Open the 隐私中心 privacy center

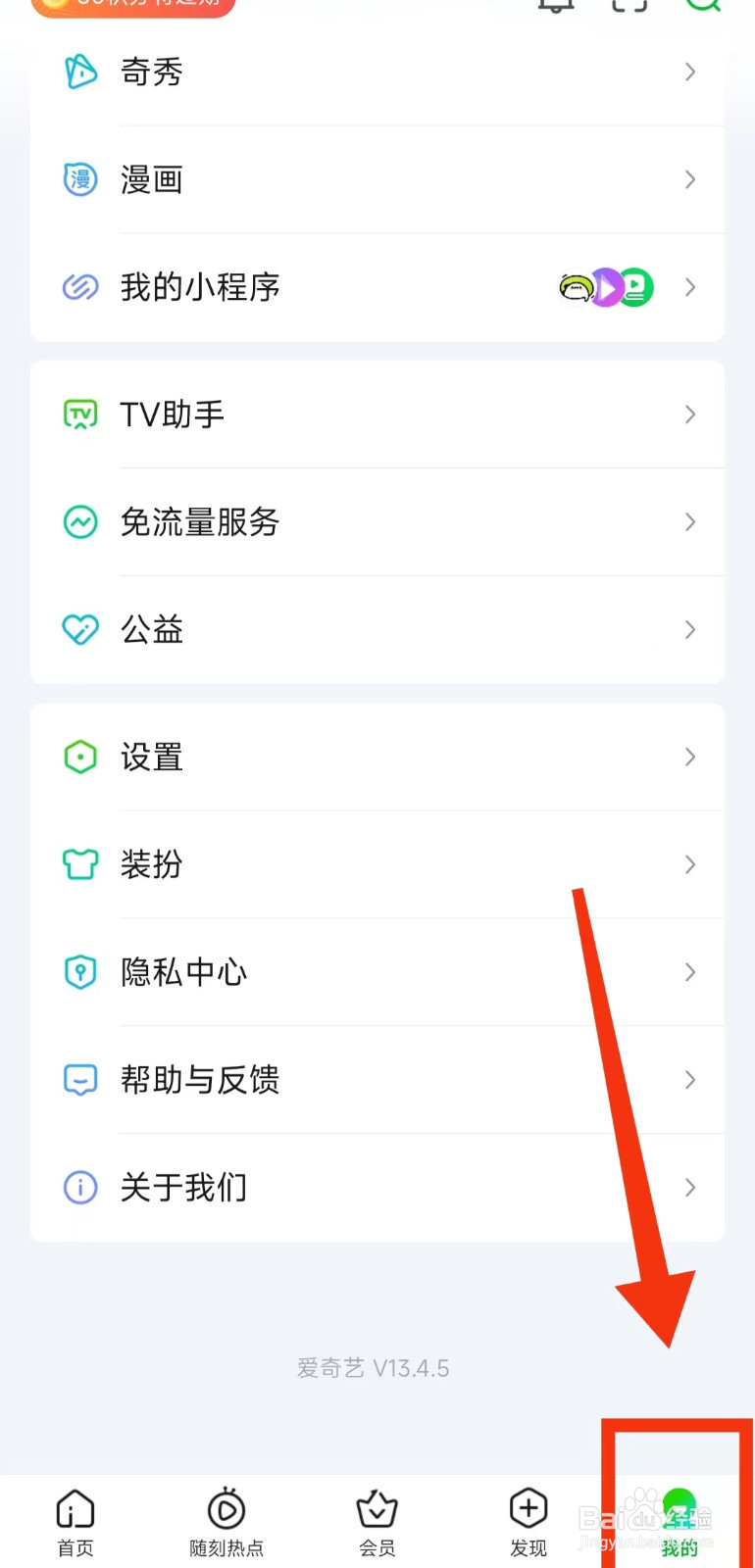pos(182,972)
